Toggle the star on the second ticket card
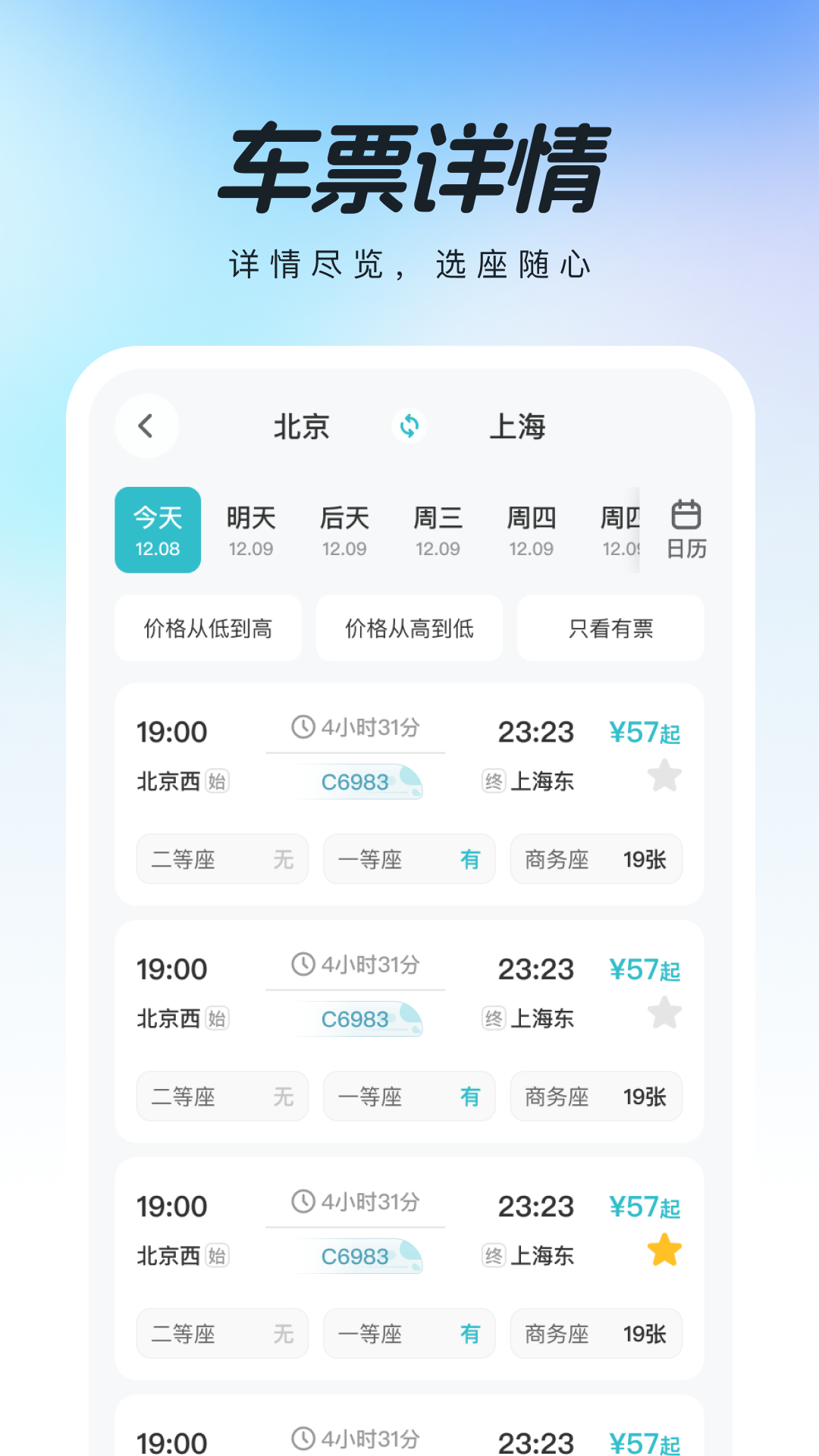Viewport: 819px width, 1456px height. (663, 1012)
